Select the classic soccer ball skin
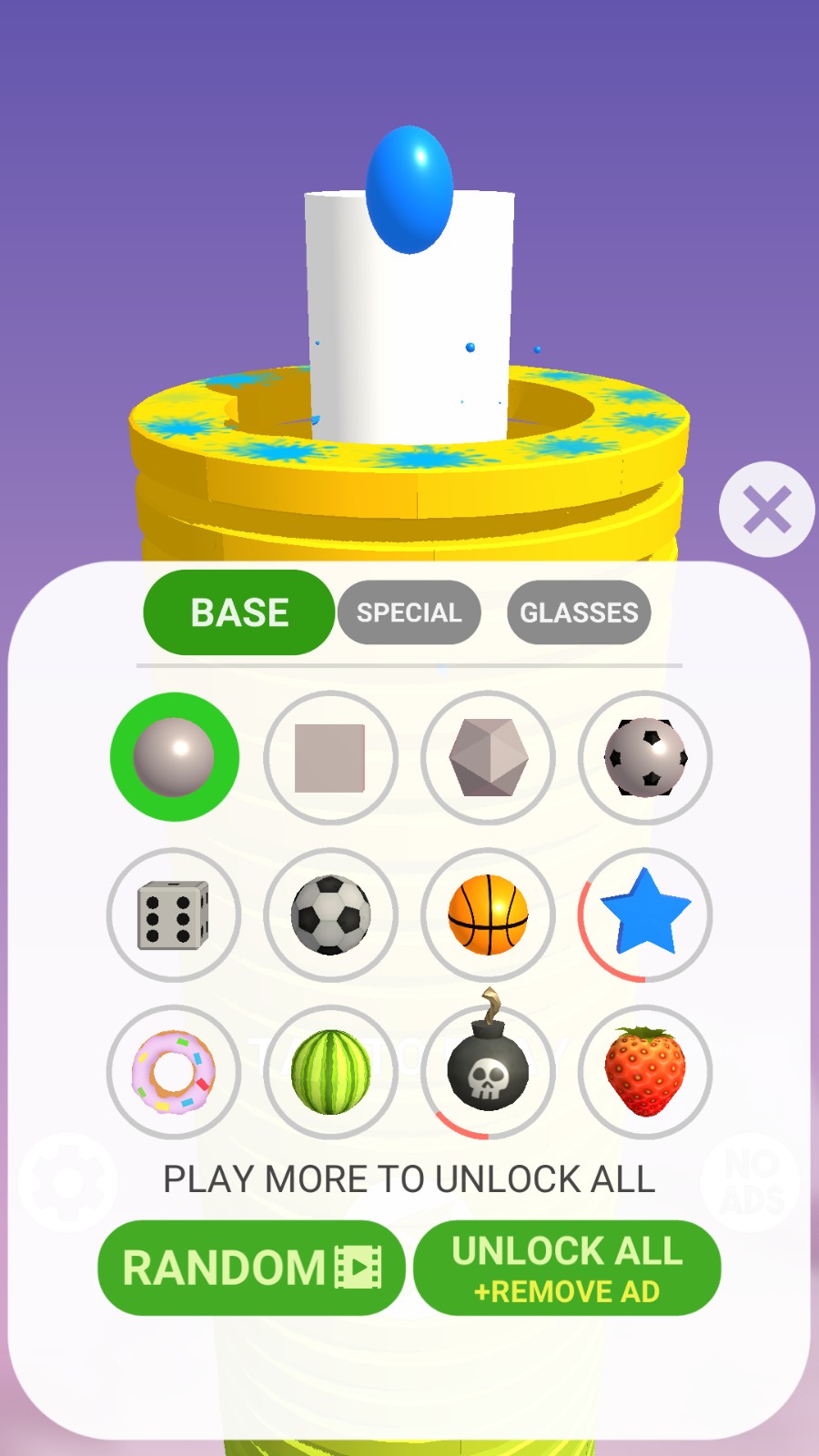 point(330,915)
